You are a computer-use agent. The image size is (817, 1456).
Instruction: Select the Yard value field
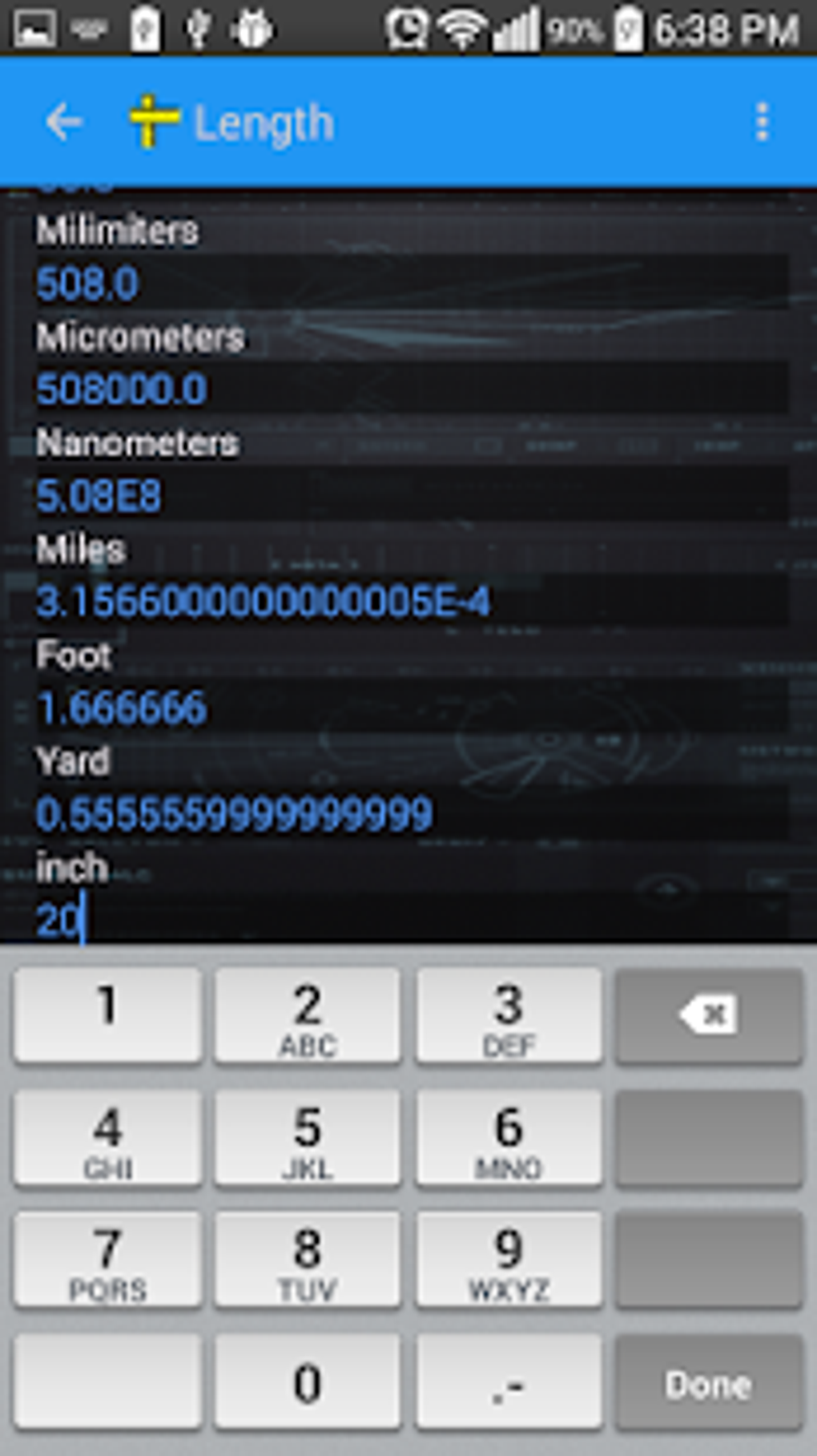click(x=412, y=814)
